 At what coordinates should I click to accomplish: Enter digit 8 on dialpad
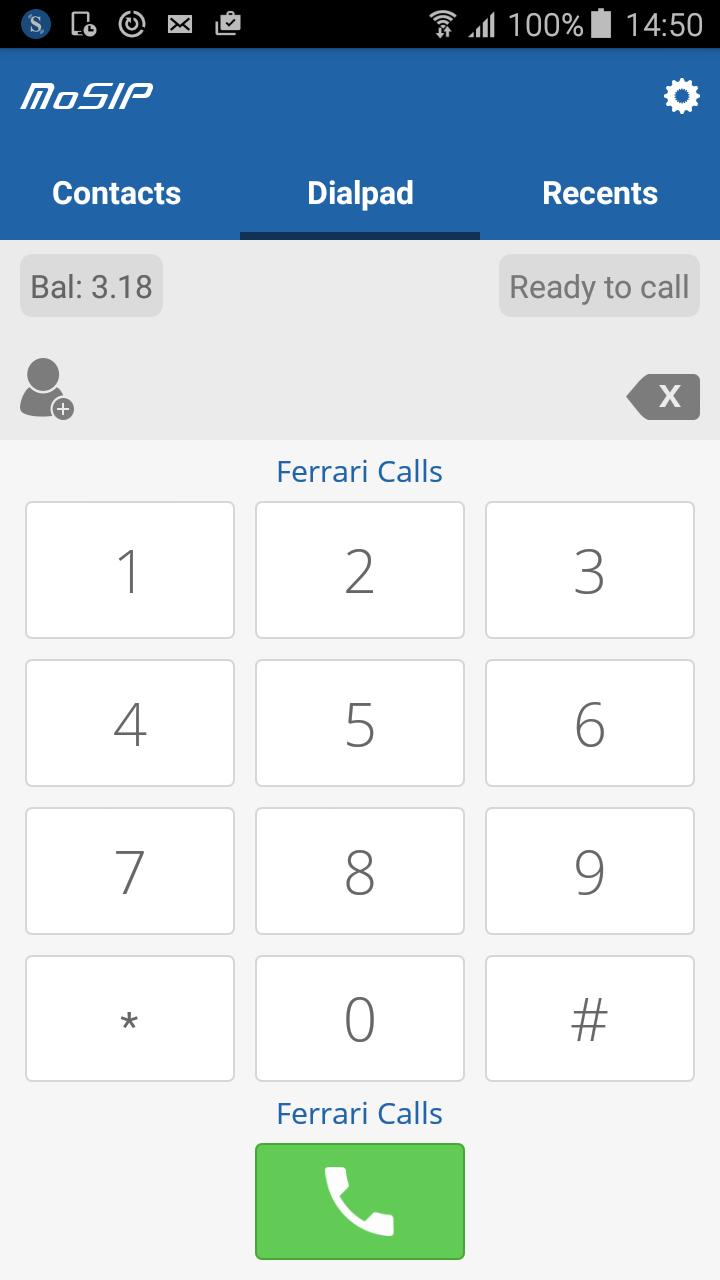(360, 871)
